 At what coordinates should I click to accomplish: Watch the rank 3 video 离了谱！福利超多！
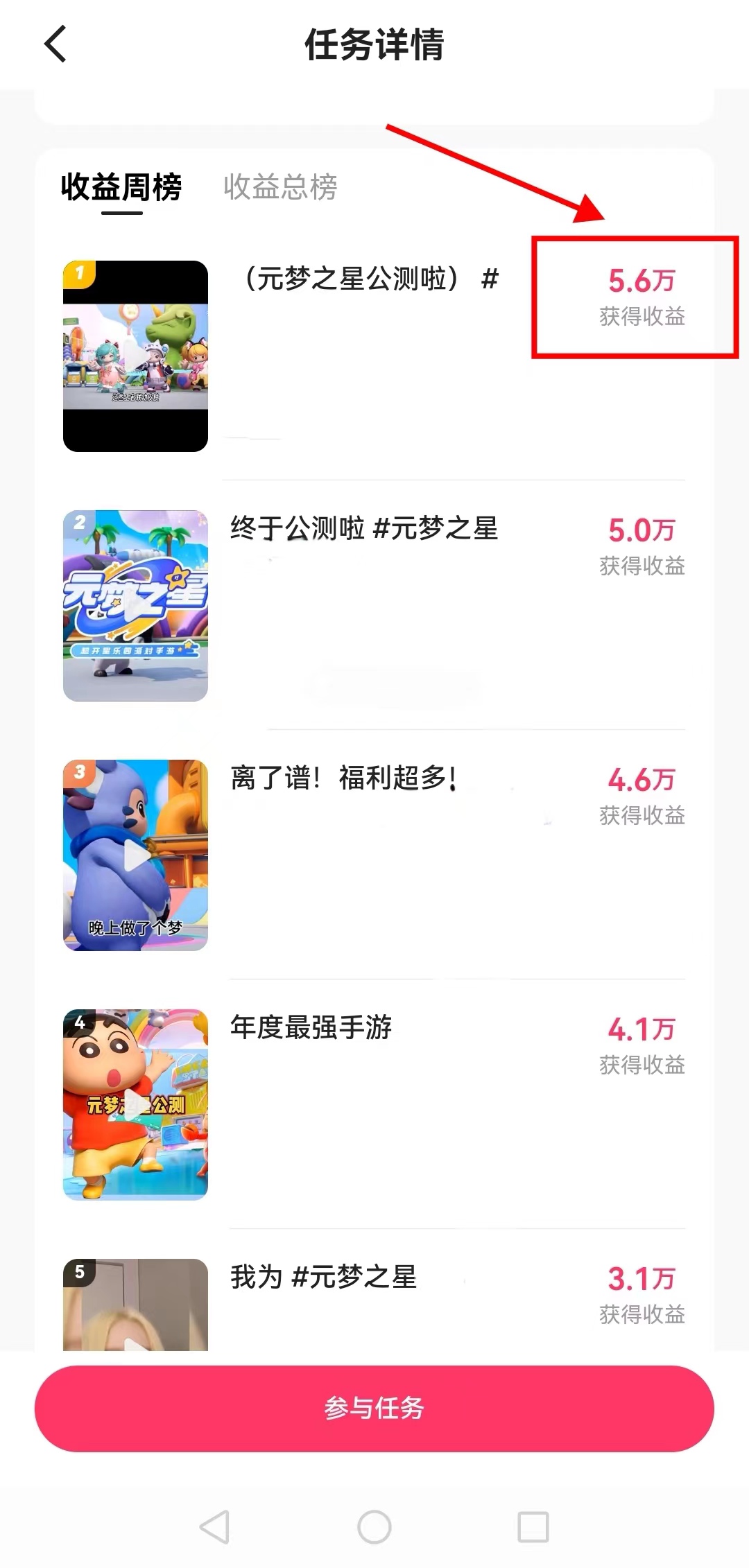coord(135,855)
